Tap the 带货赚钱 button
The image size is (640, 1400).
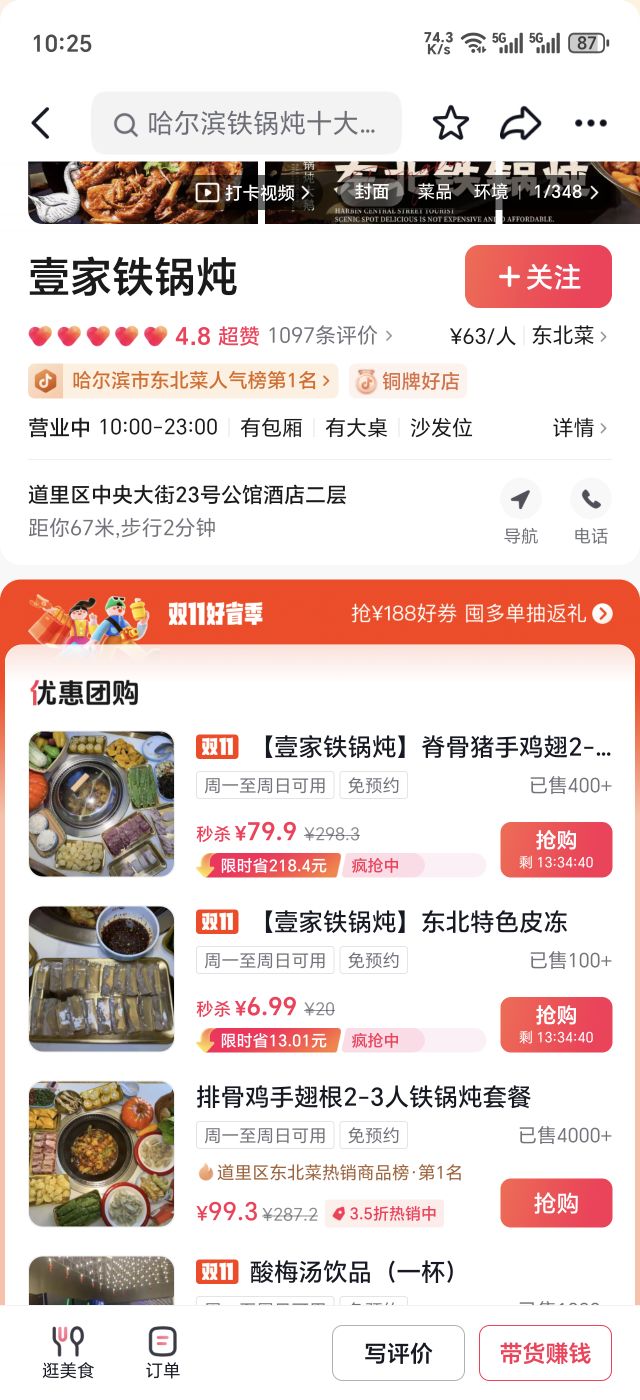coord(545,1353)
